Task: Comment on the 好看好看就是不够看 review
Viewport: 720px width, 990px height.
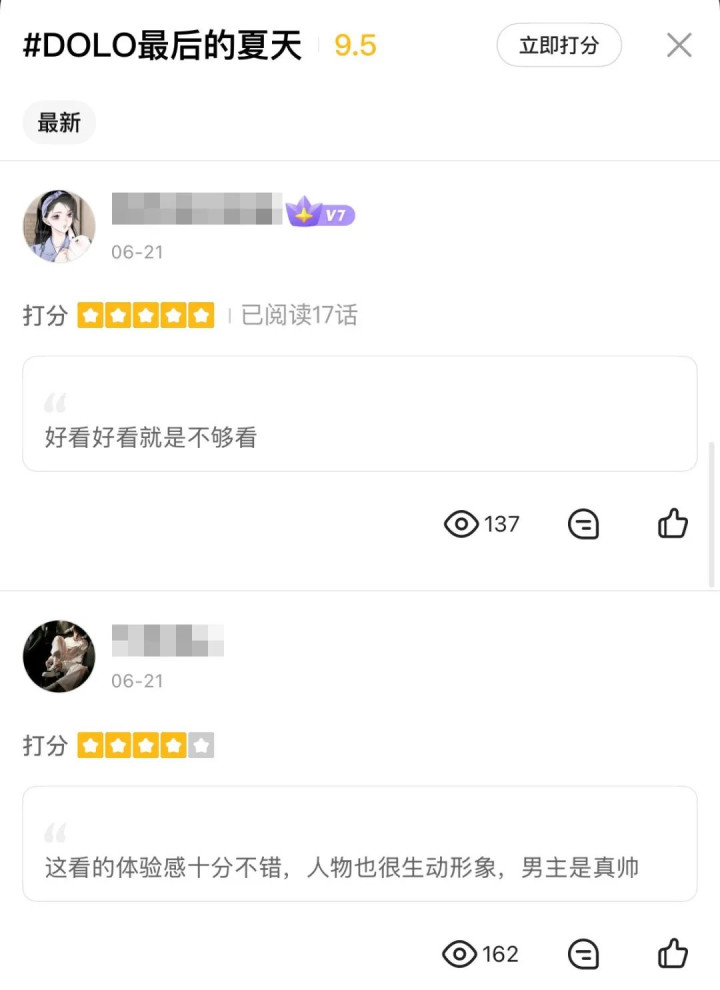Action: [583, 524]
